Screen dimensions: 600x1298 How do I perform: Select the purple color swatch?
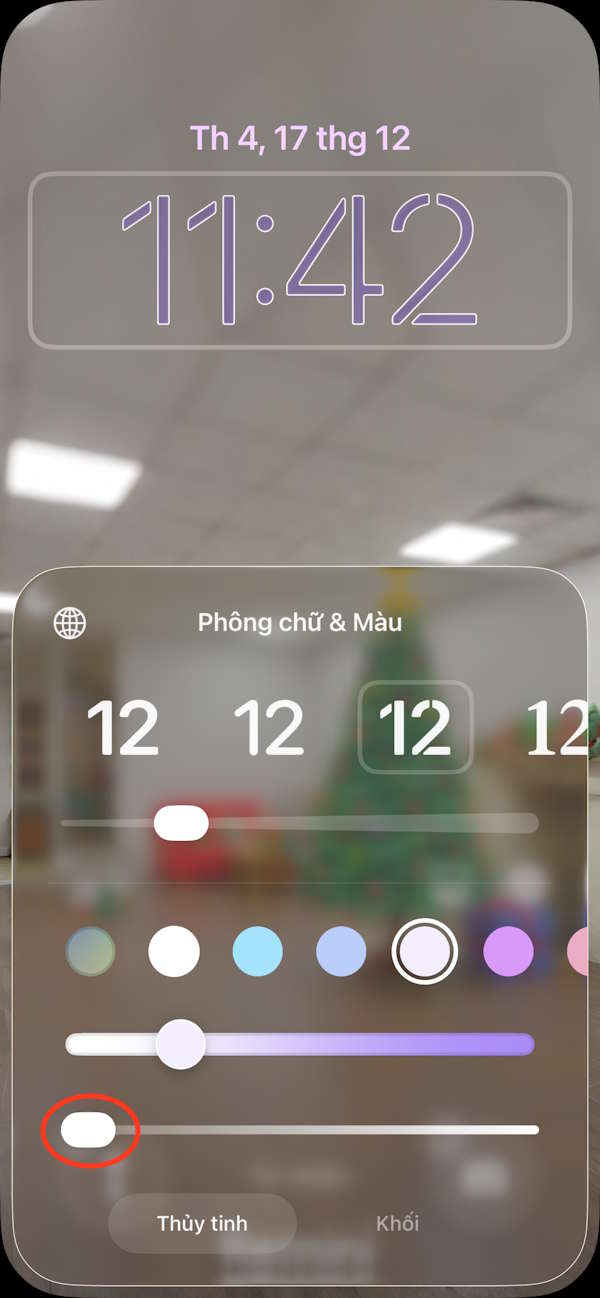(508, 952)
